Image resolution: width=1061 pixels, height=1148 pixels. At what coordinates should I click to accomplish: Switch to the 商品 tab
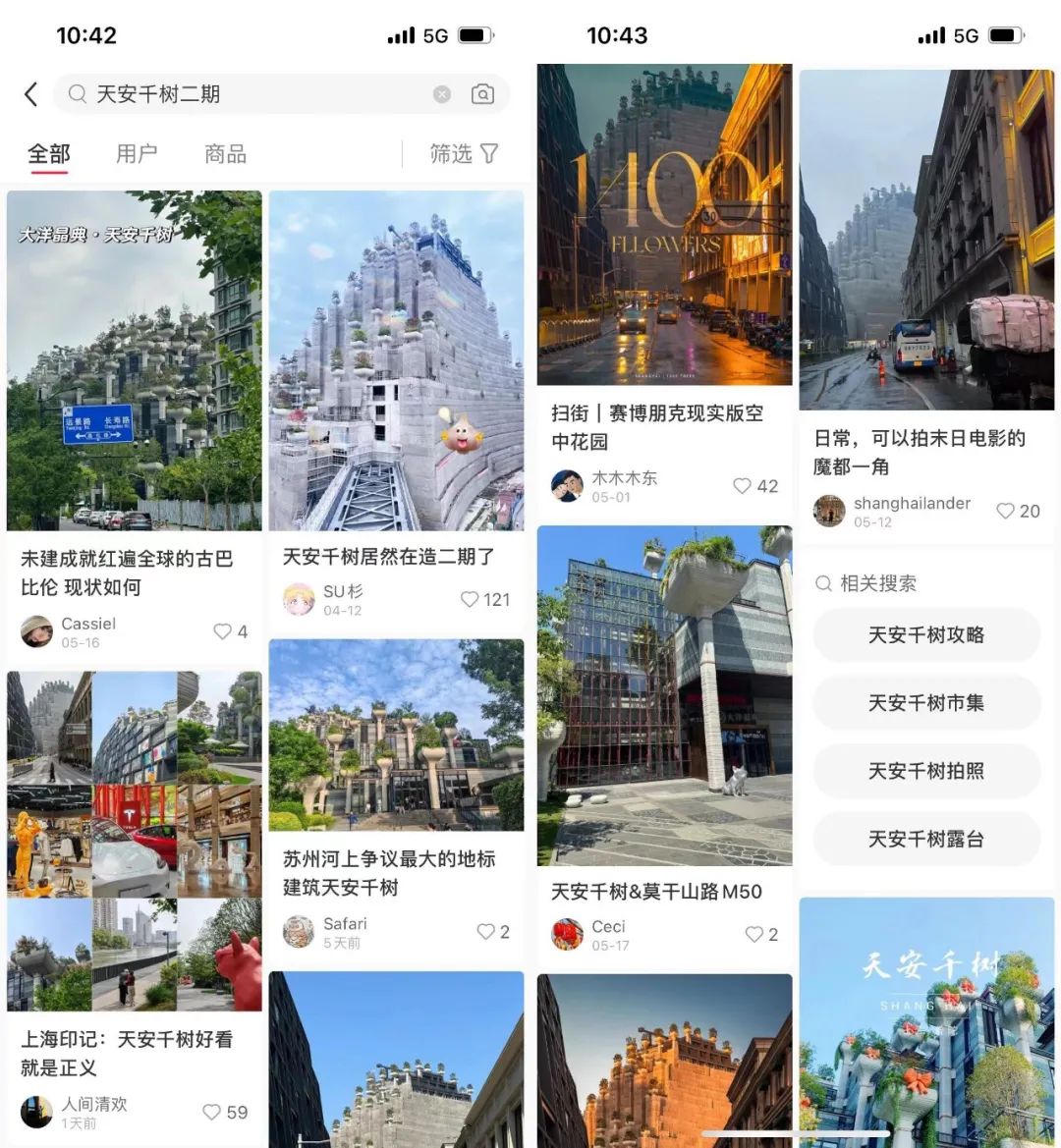coord(225,154)
